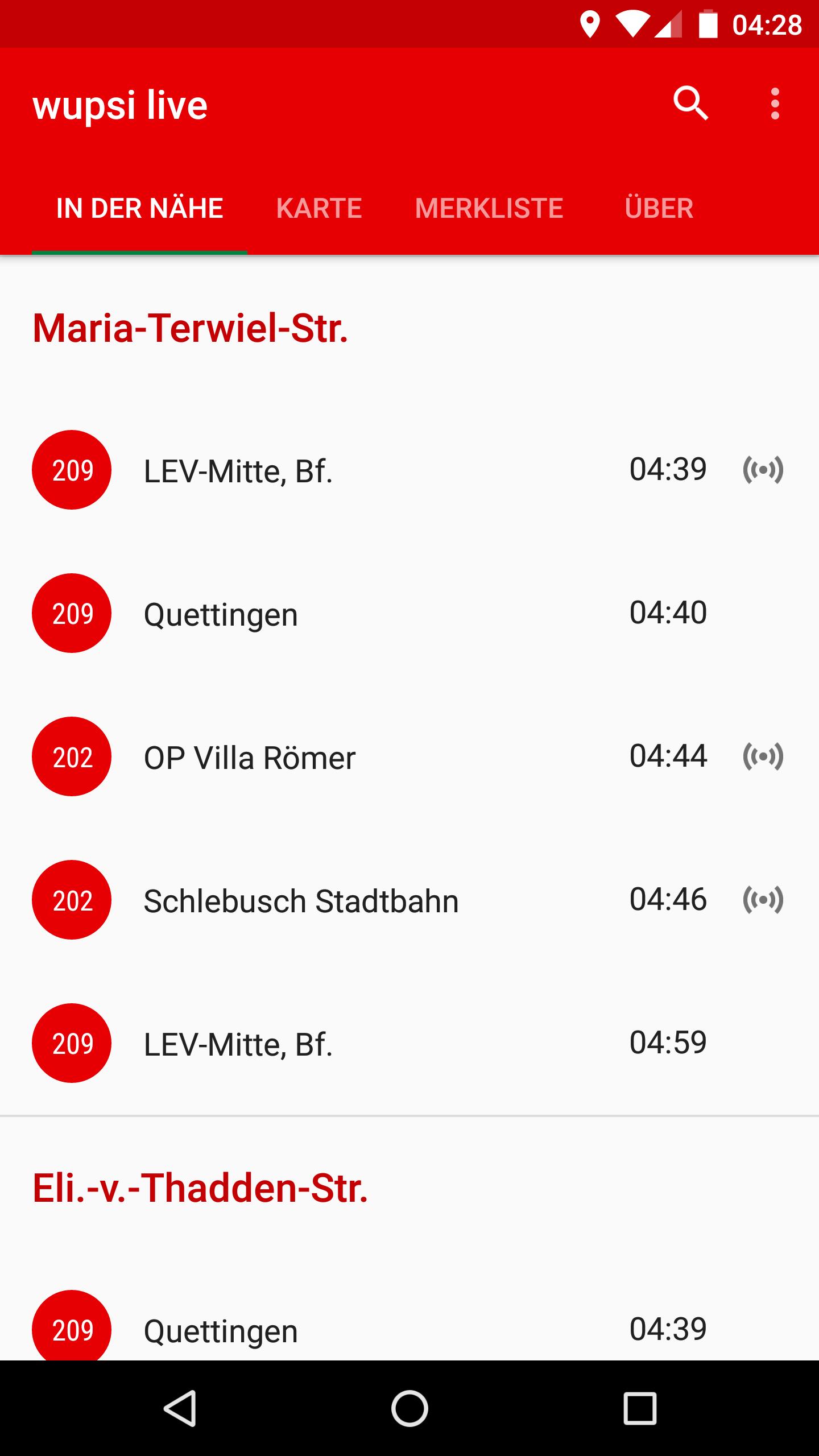The image size is (819, 1456).
Task: Select the In der Nähe tab
Action: [x=140, y=208]
